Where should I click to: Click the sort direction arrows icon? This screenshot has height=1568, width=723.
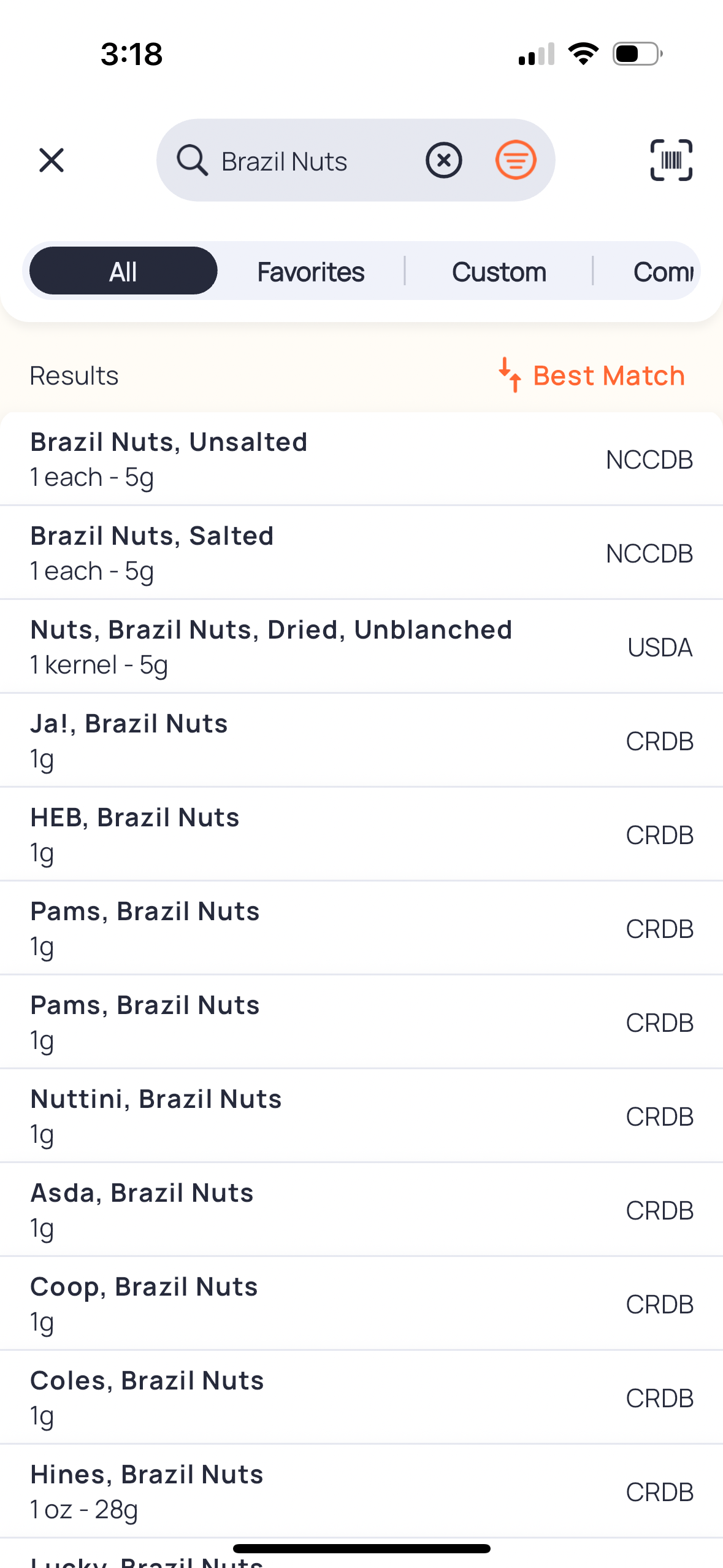510,375
